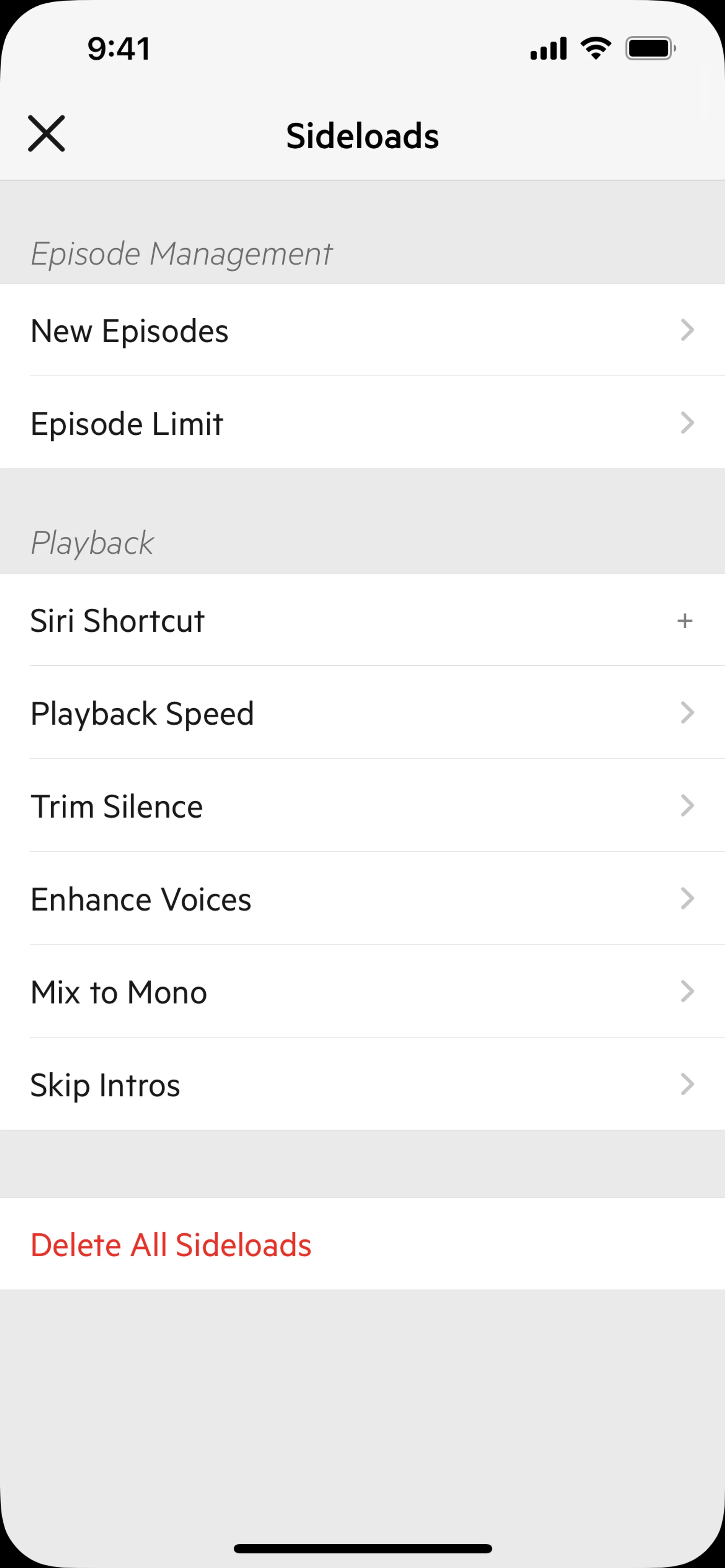Open Skip Intros setting

point(362,1085)
